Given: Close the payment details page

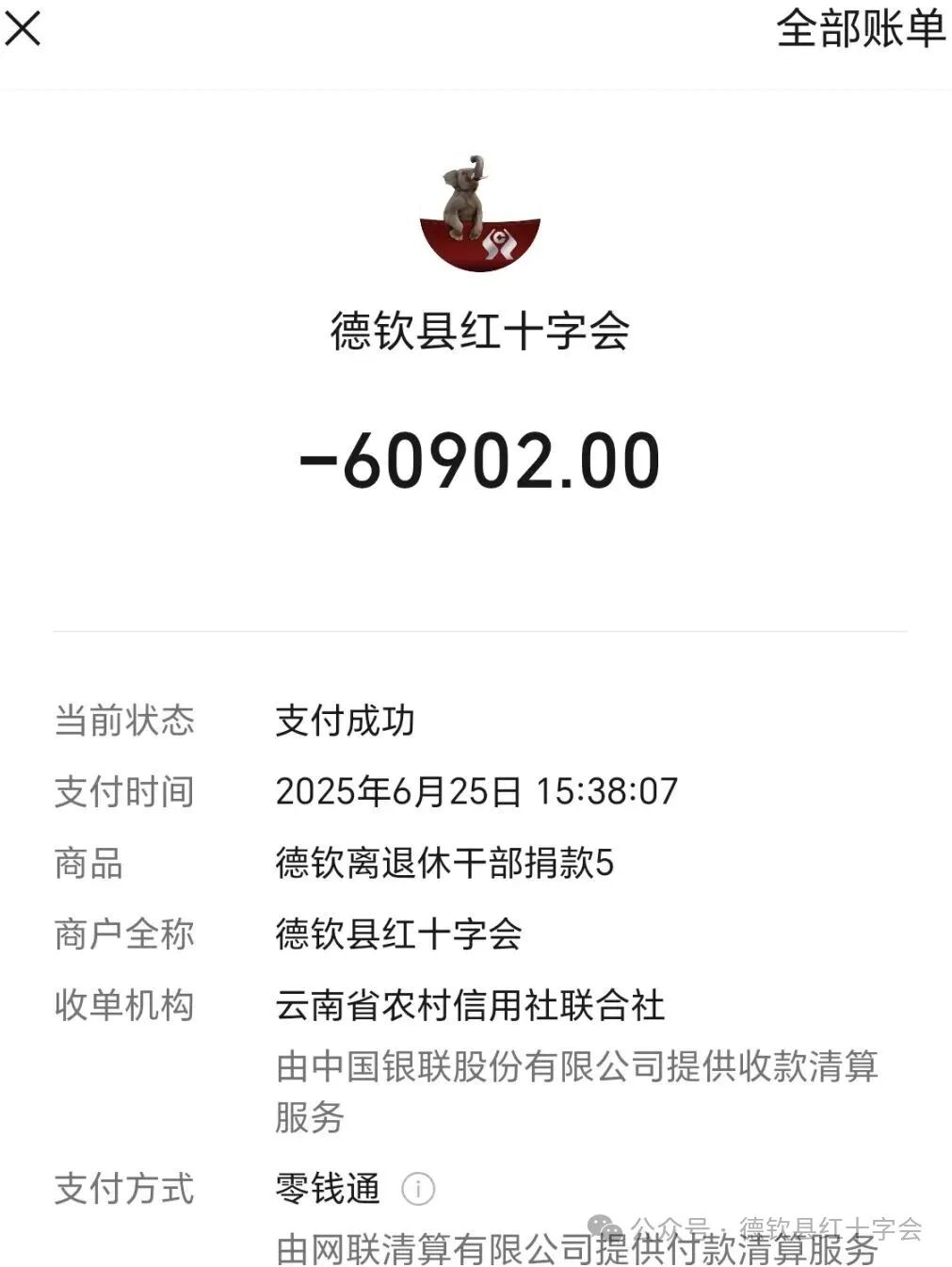Looking at the screenshot, I should pos(23,28).
